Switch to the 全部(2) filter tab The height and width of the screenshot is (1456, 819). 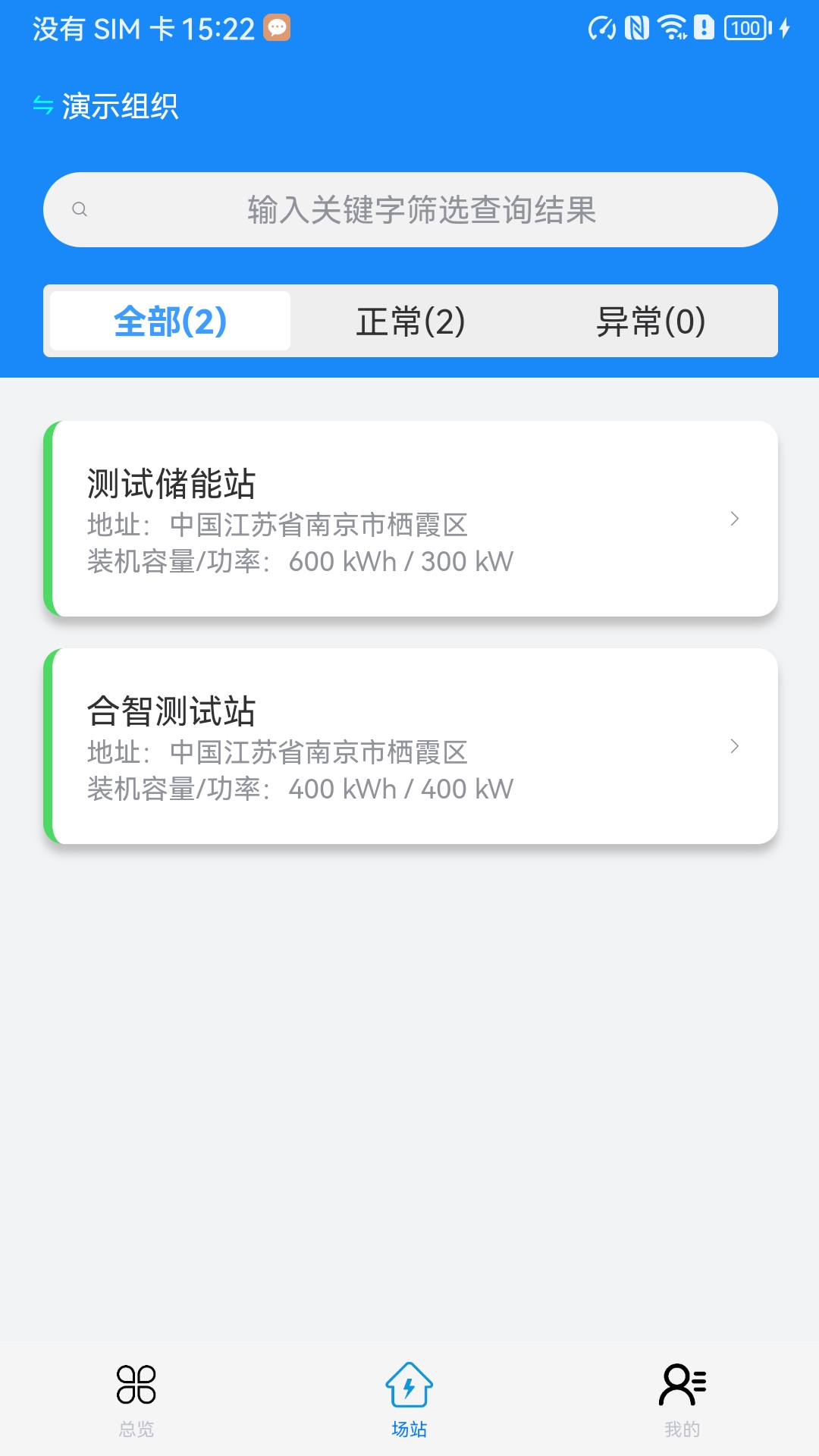(170, 321)
